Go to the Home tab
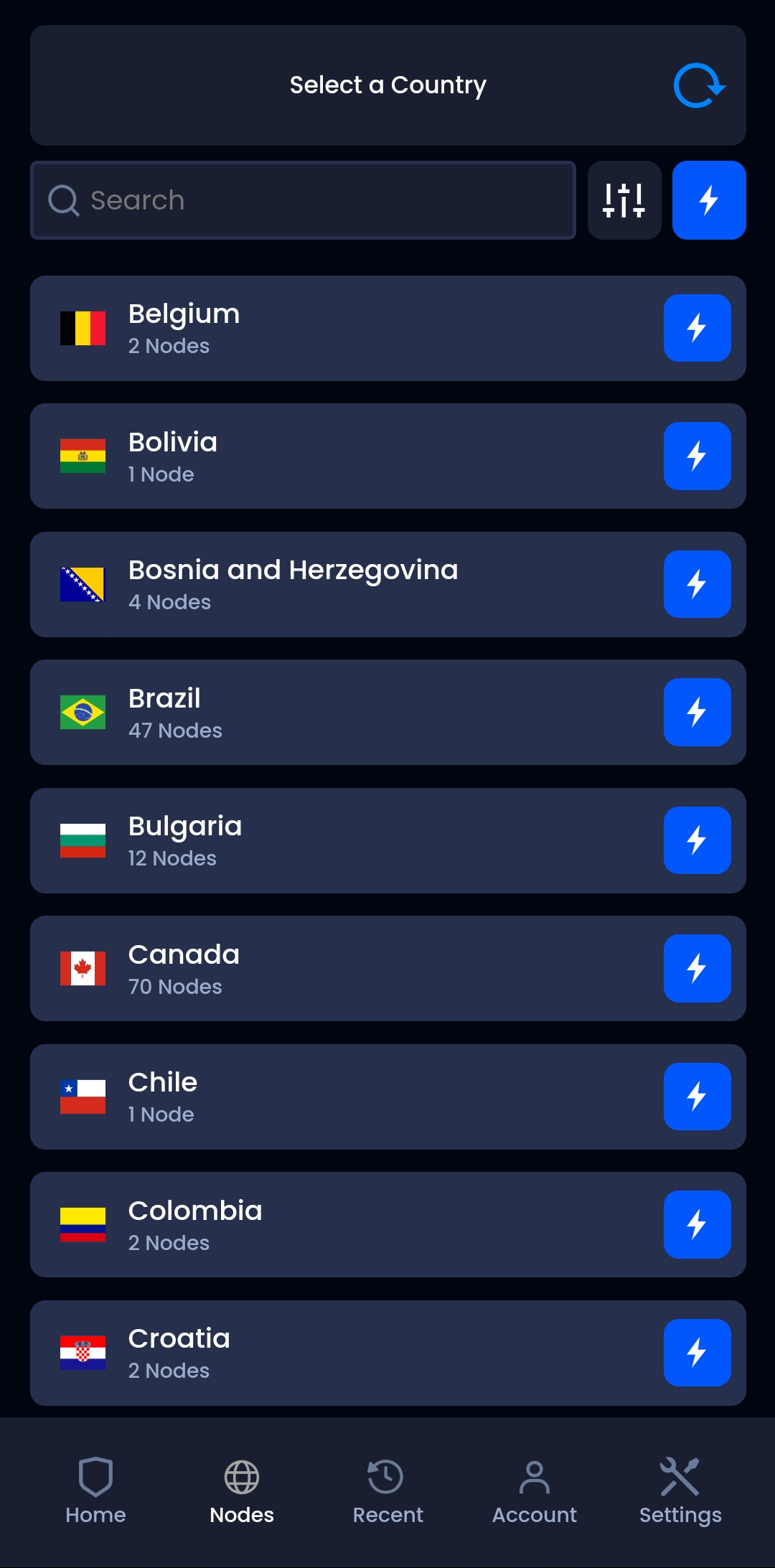 95,1490
